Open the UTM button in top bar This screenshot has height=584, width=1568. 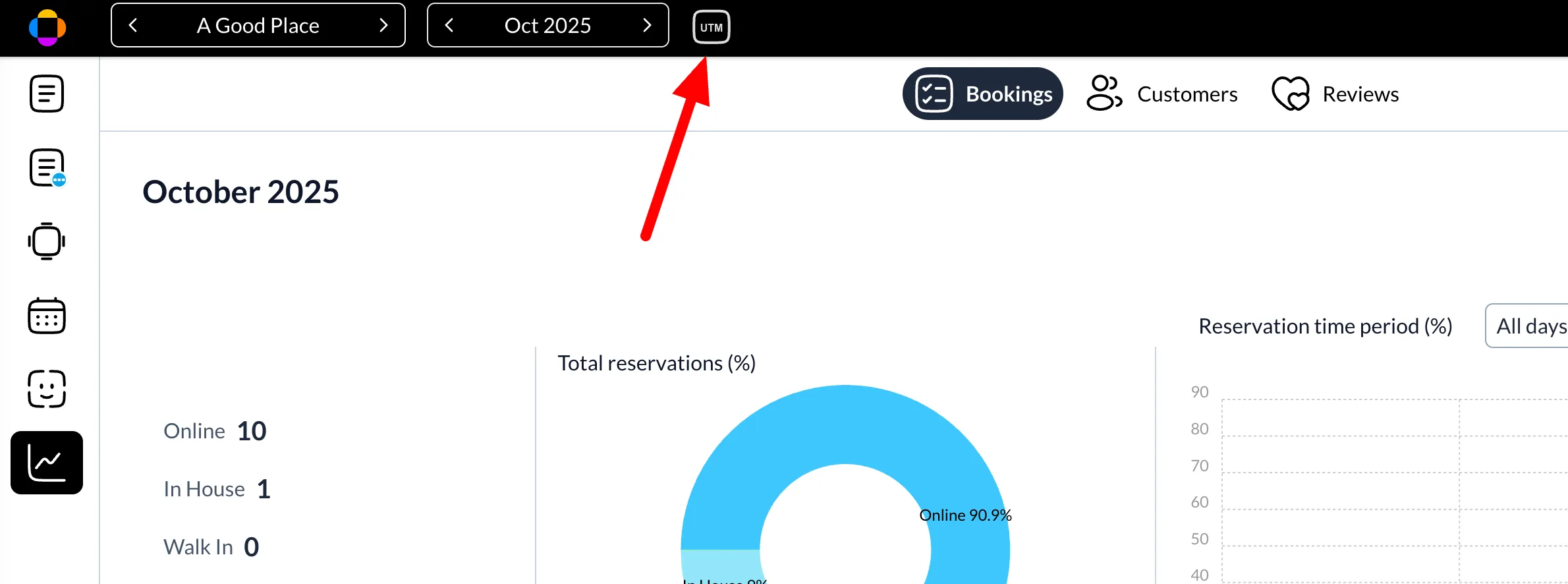pyautogui.click(x=711, y=27)
